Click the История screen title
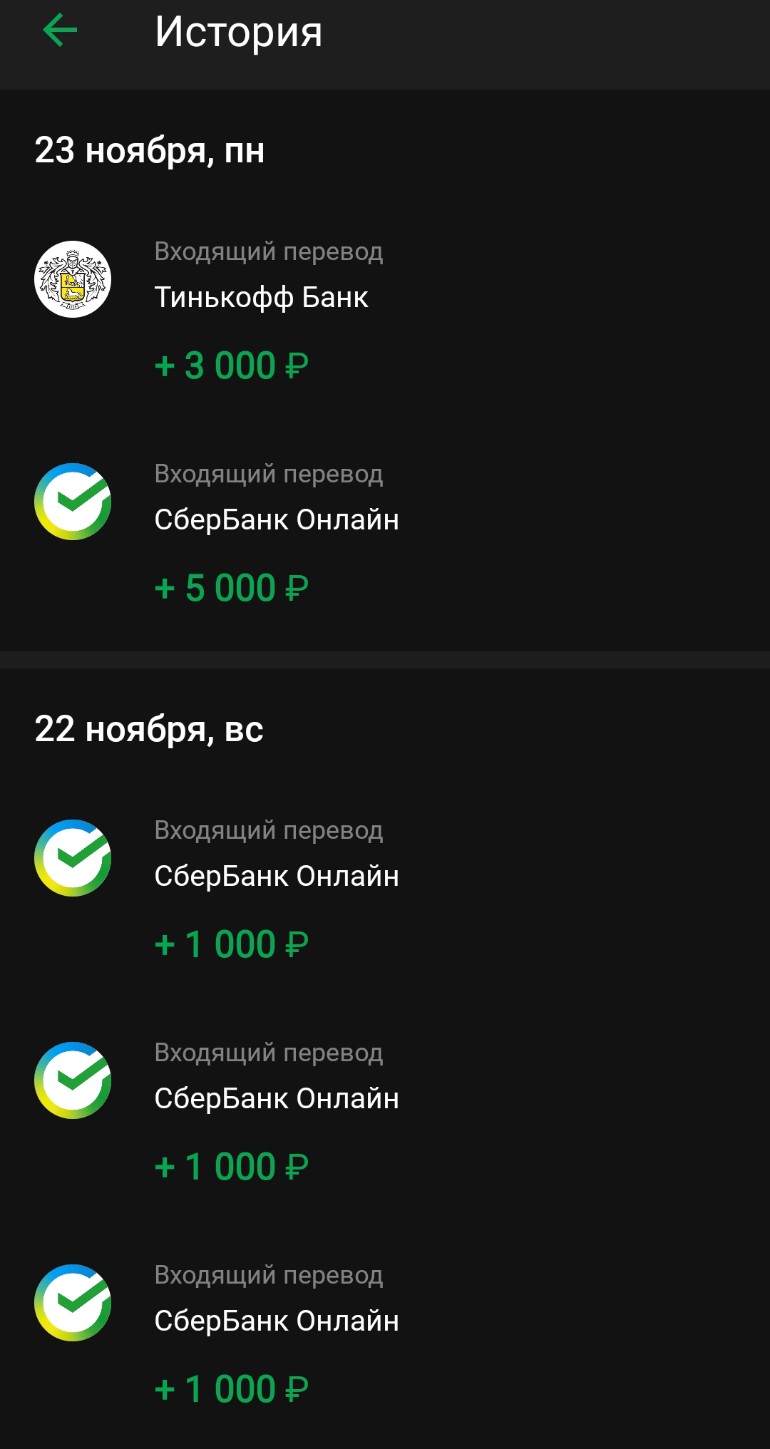The height and width of the screenshot is (1449, 770). tap(238, 31)
